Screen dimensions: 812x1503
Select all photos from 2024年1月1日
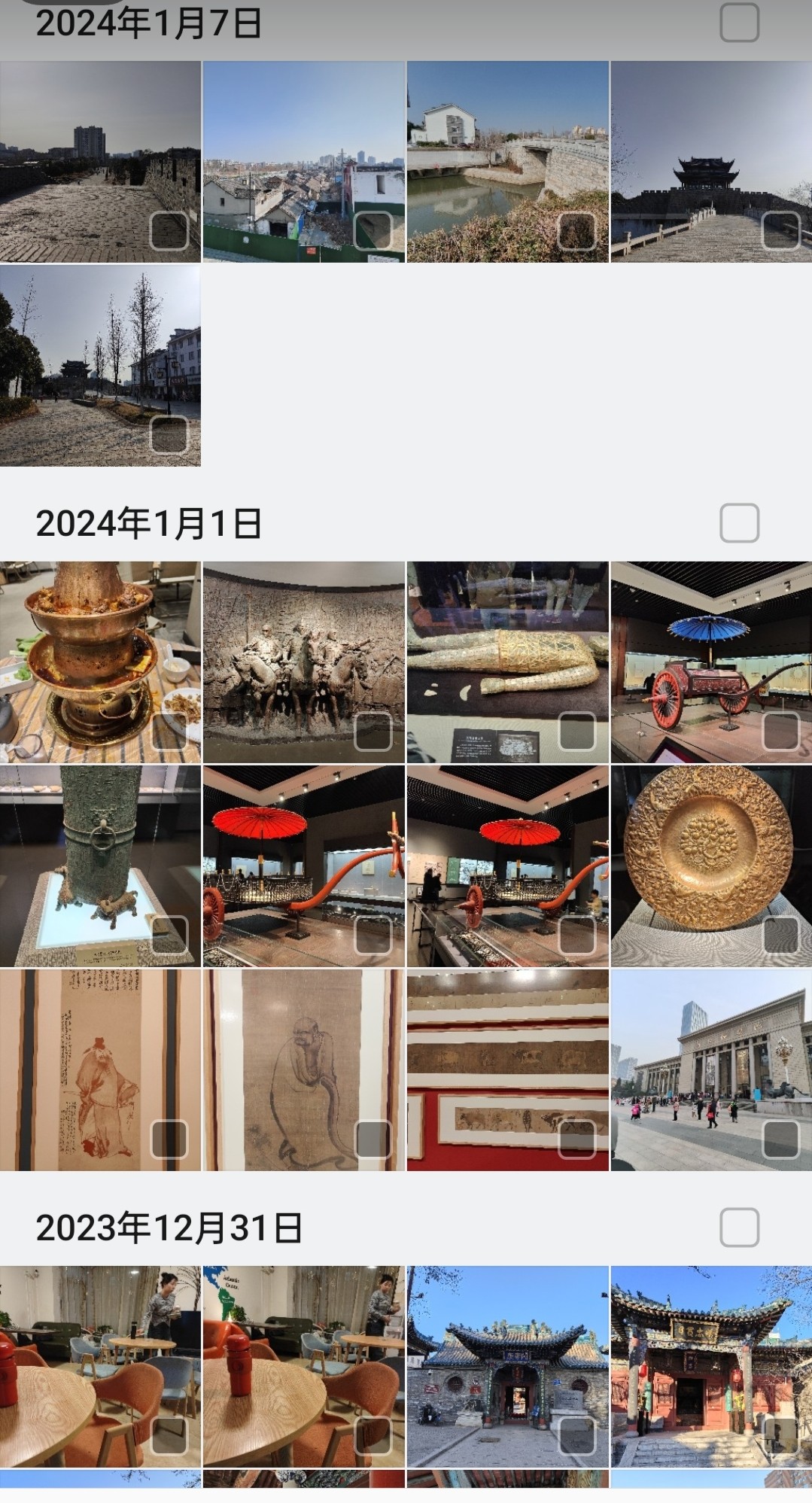pyautogui.click(x=738, y=523)
